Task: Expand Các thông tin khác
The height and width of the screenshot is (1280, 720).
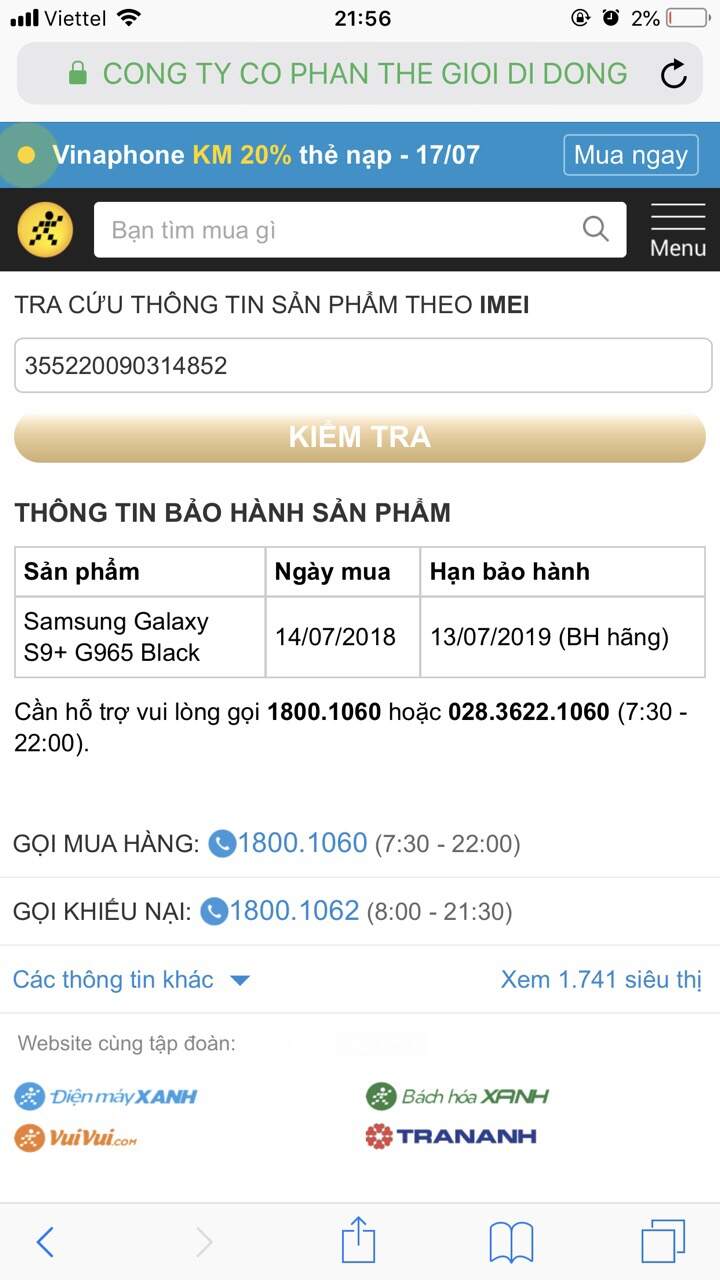Action: coord(131,979)
